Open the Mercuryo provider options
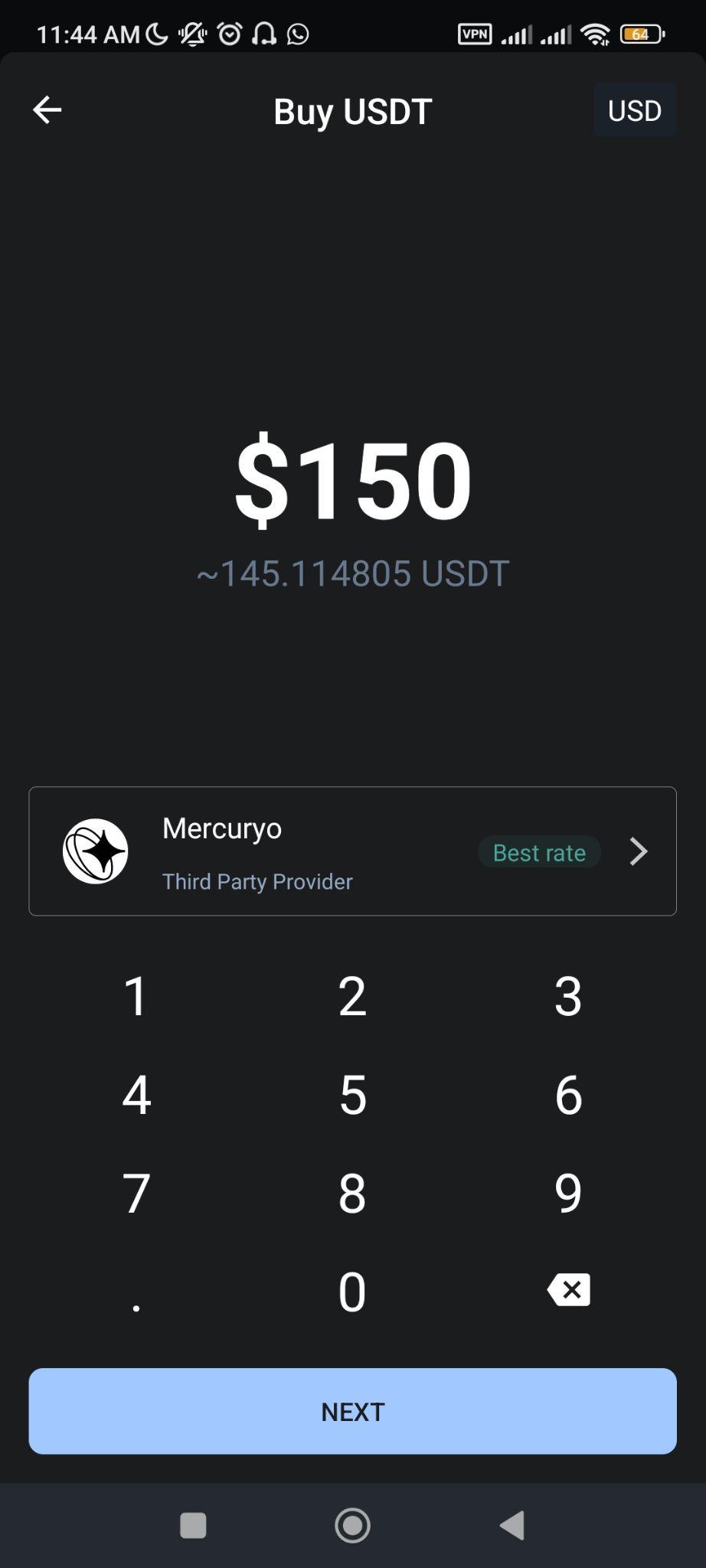The height and width of the screenshot is (1568, 706). coord(352,851)
